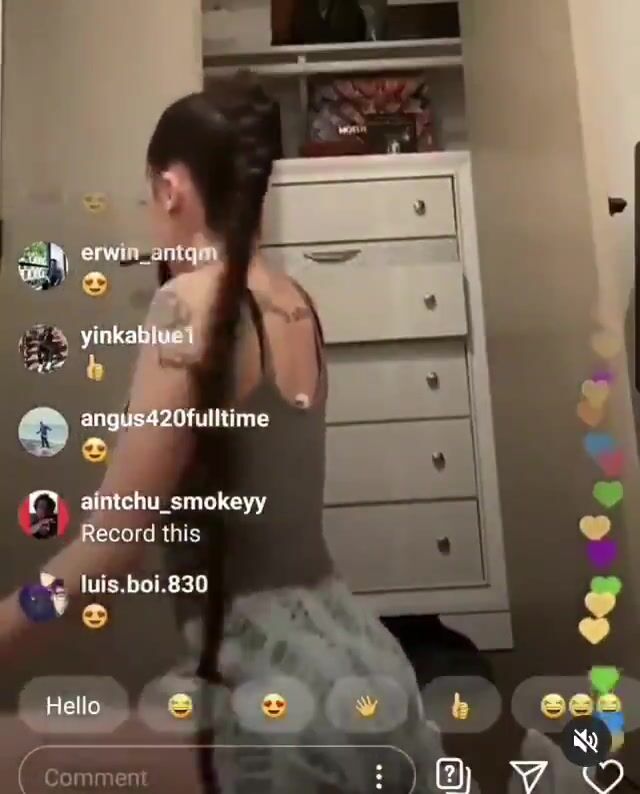
Task: Send the waving hand quick reaction
Action: (x=366, y=706)
